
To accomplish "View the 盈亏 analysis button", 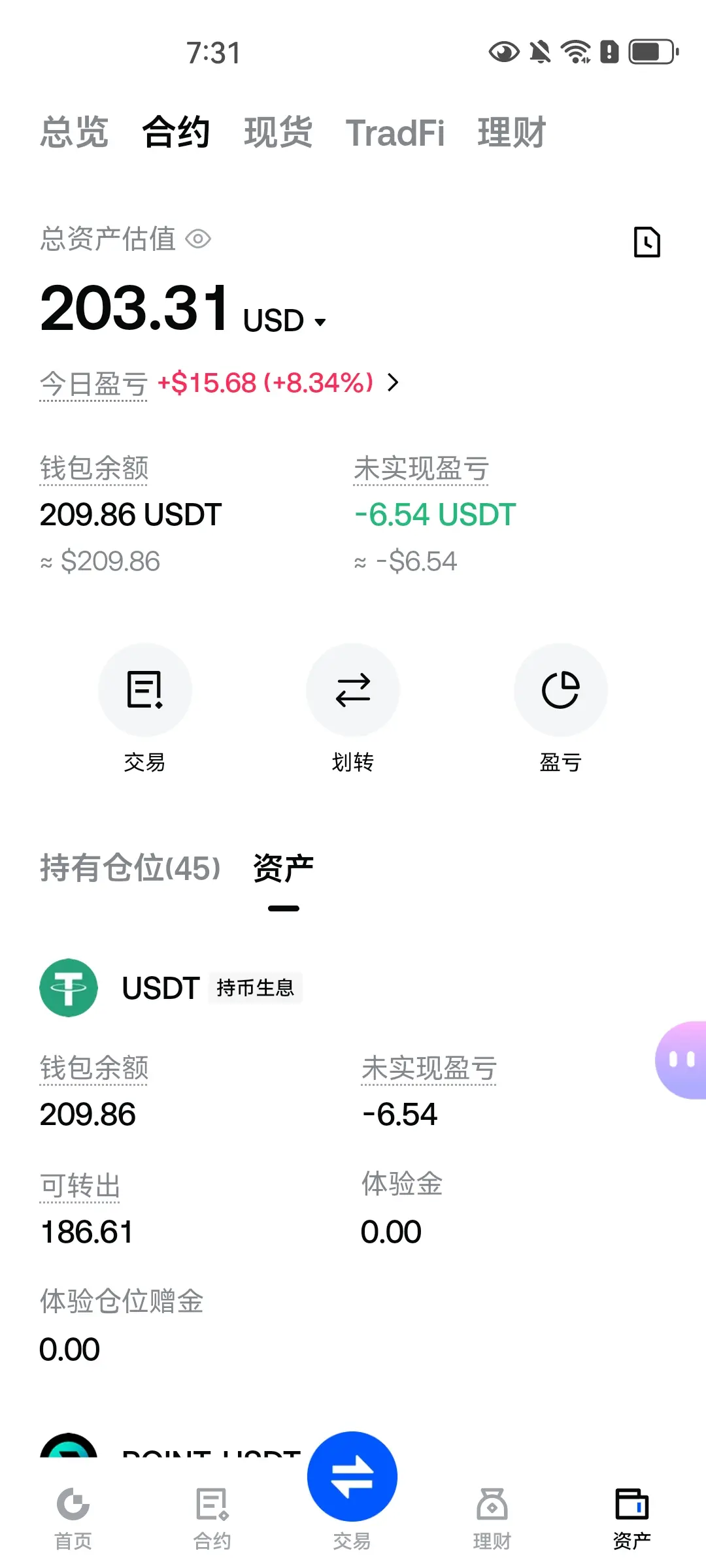I will [560, 691].
